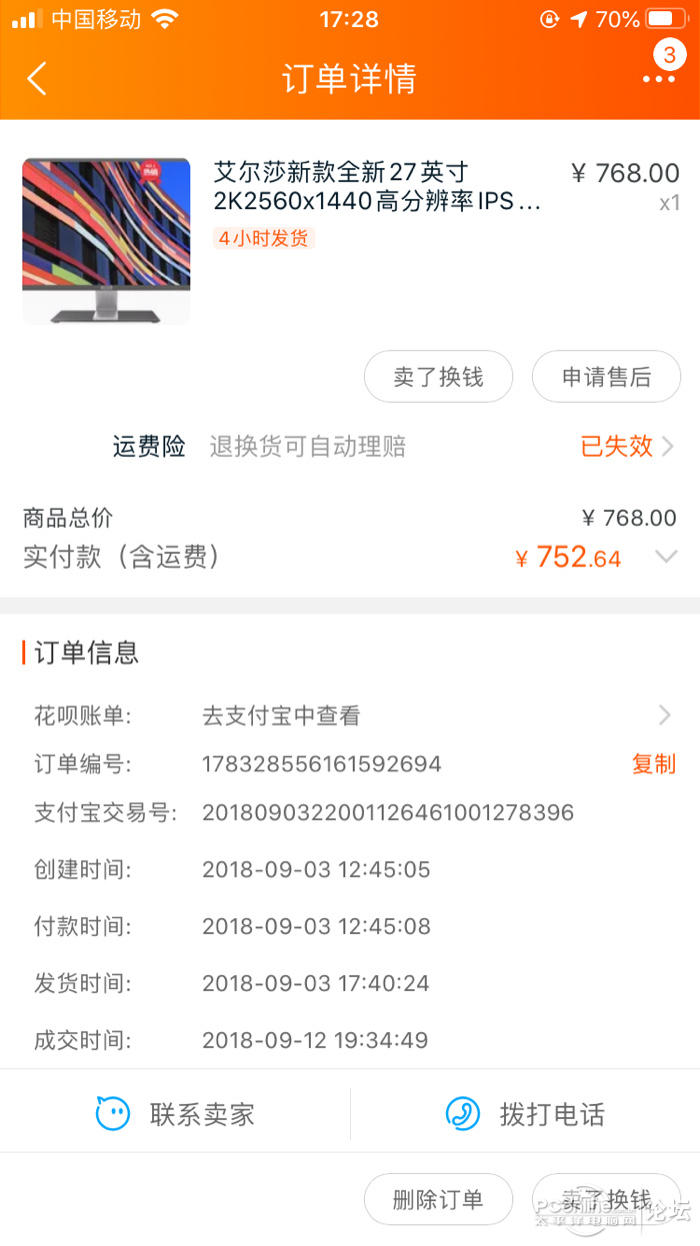700x1246 pixels.
Task: Tap 删除订单 to delete this order
Action: tap(438, 1199)
